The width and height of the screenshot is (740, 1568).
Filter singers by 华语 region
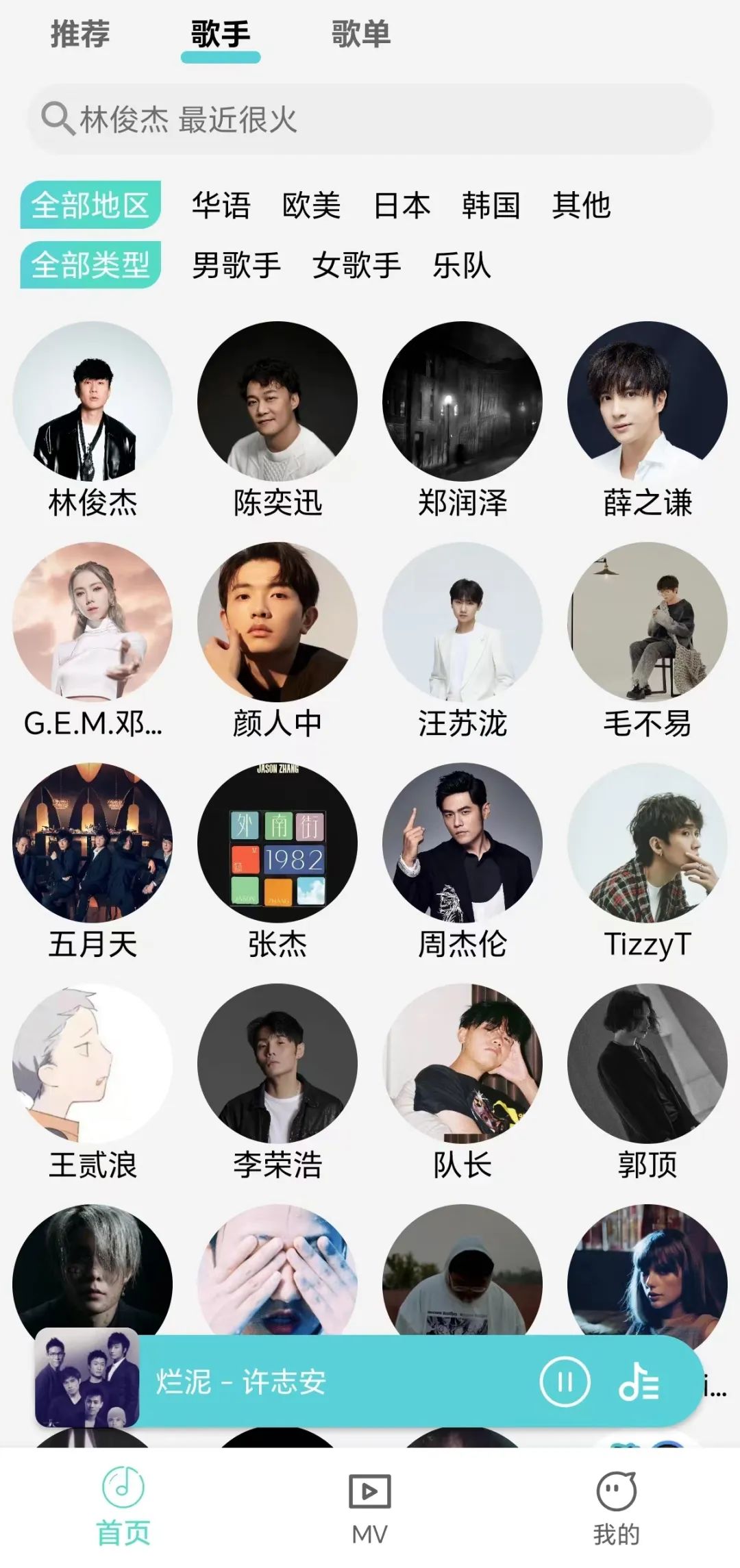[x=221, y=205]
